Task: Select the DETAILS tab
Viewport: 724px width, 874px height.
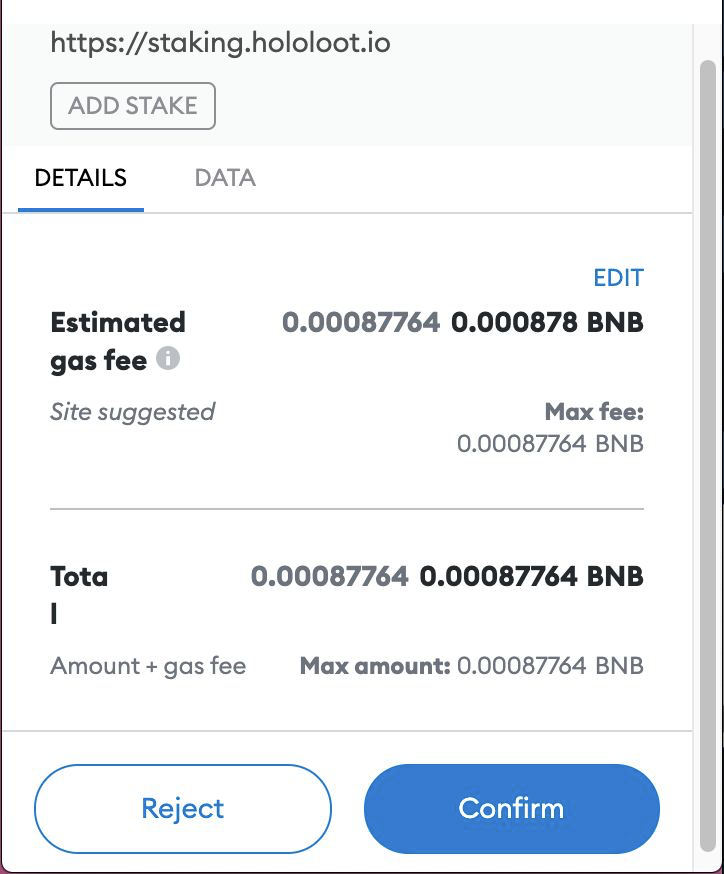Action: click(81, 178)
